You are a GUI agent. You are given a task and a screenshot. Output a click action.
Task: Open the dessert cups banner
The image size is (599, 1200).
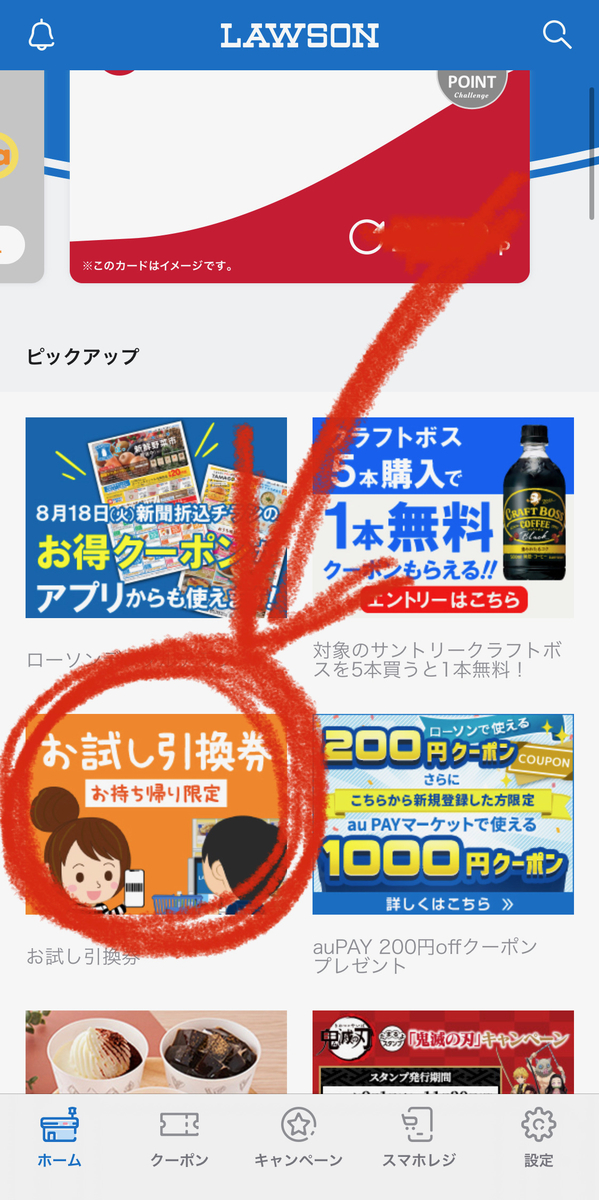tap(156, 1052)
